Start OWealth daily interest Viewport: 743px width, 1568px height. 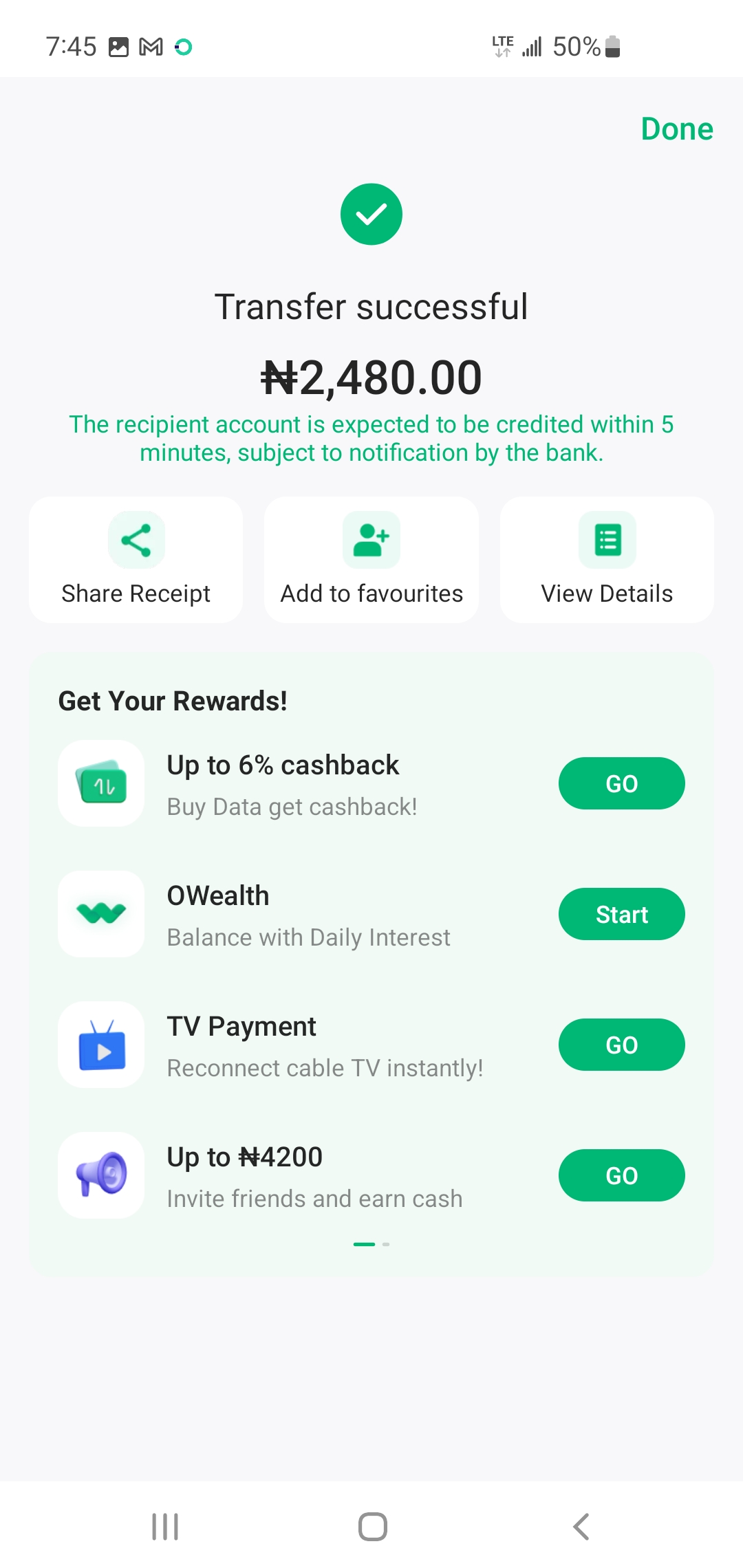(x=621, y=914)
